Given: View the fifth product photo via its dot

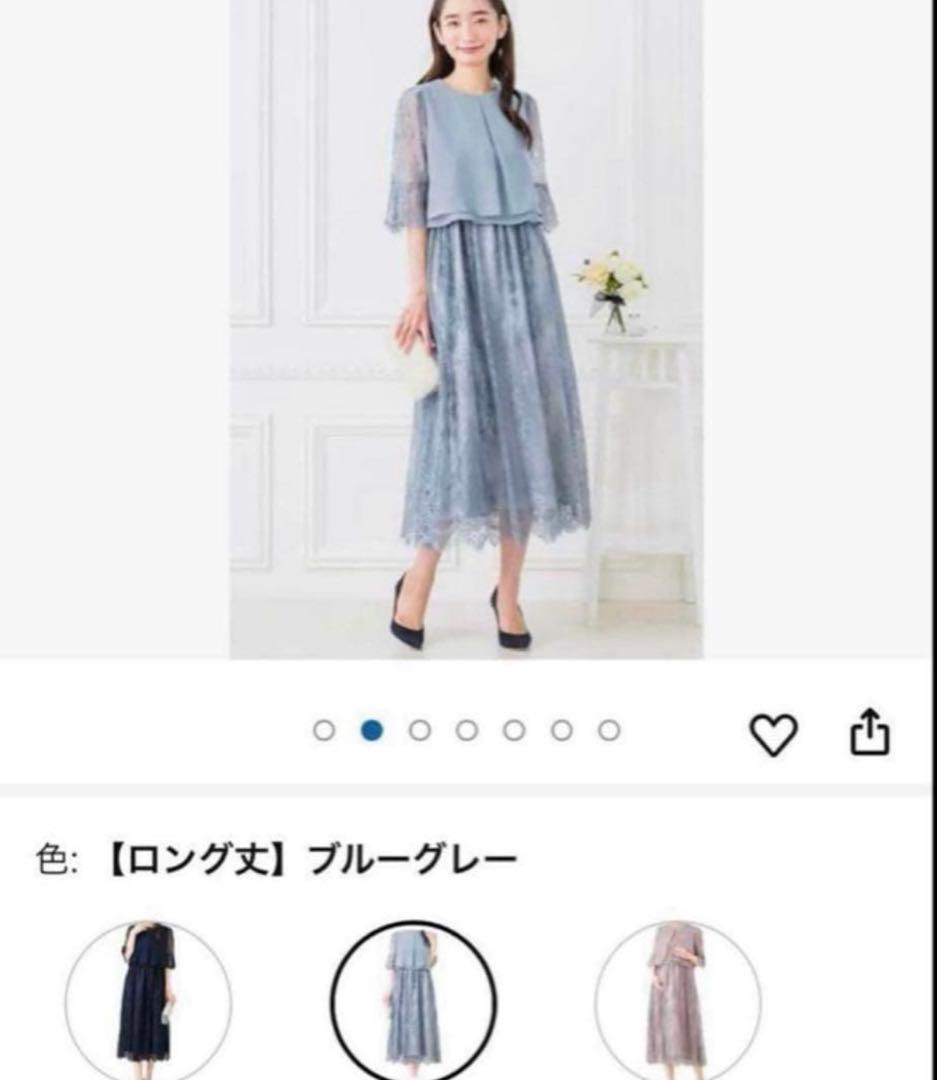Looking at the screenshot, I should pos(514,731).
